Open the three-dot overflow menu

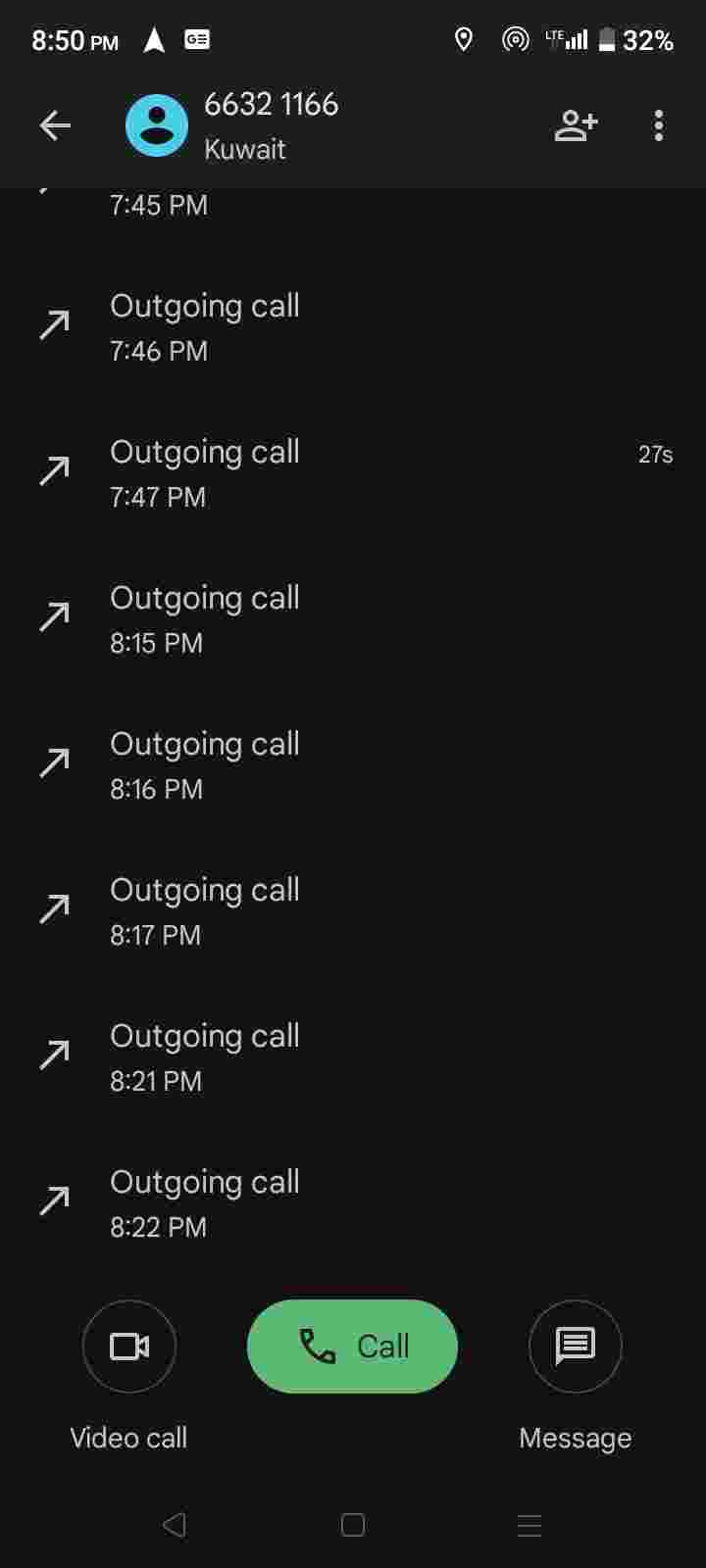(x=659, y=125)
